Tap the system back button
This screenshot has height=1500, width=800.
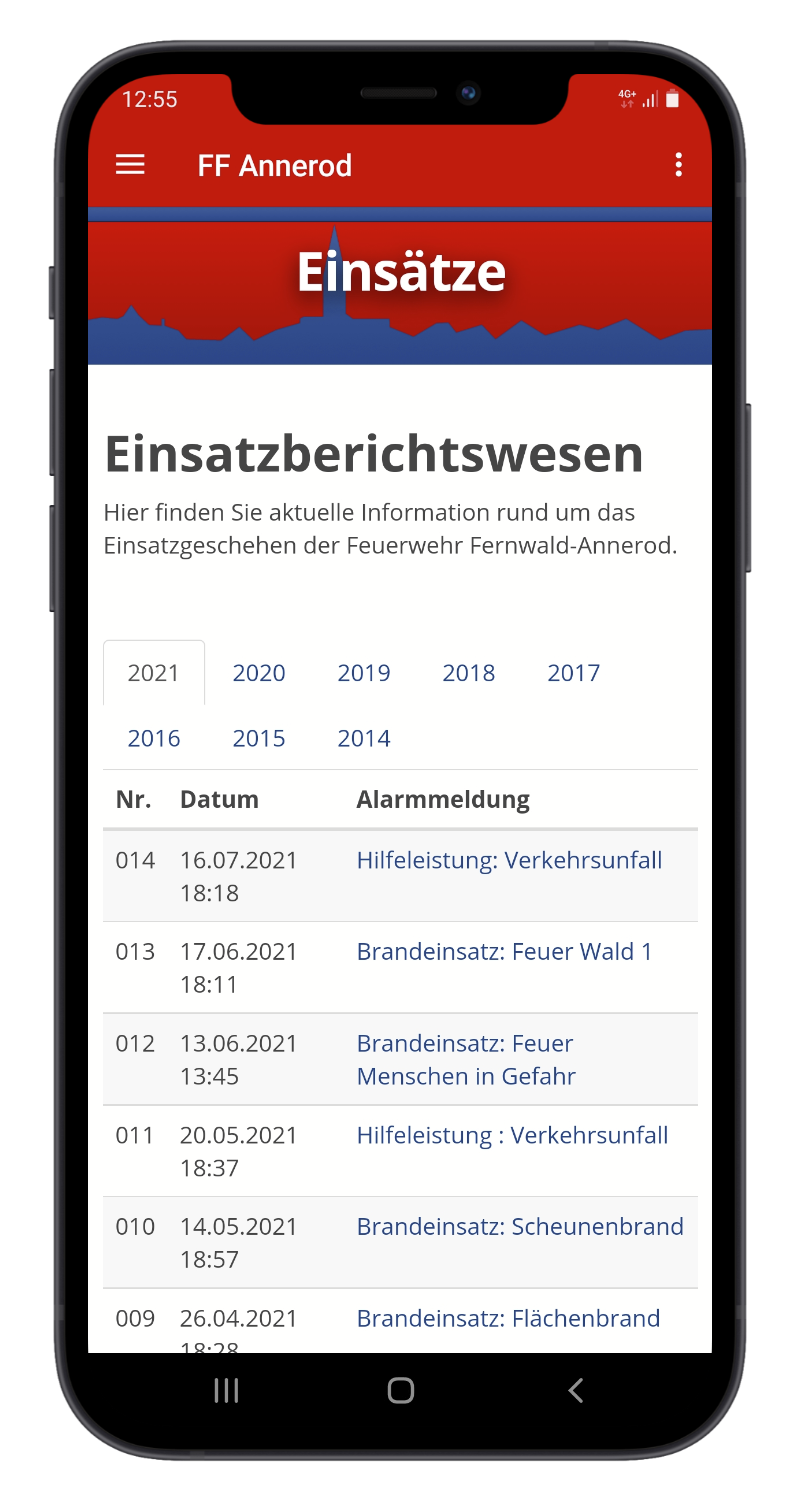click(575, 1390)
